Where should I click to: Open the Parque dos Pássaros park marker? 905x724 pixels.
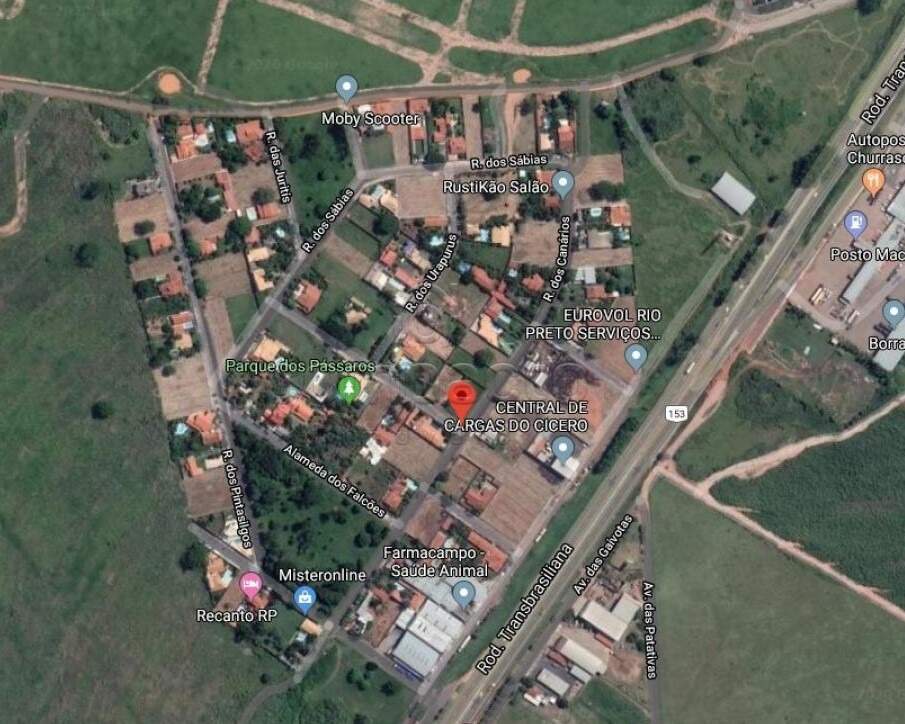click(x=348, y=388)
